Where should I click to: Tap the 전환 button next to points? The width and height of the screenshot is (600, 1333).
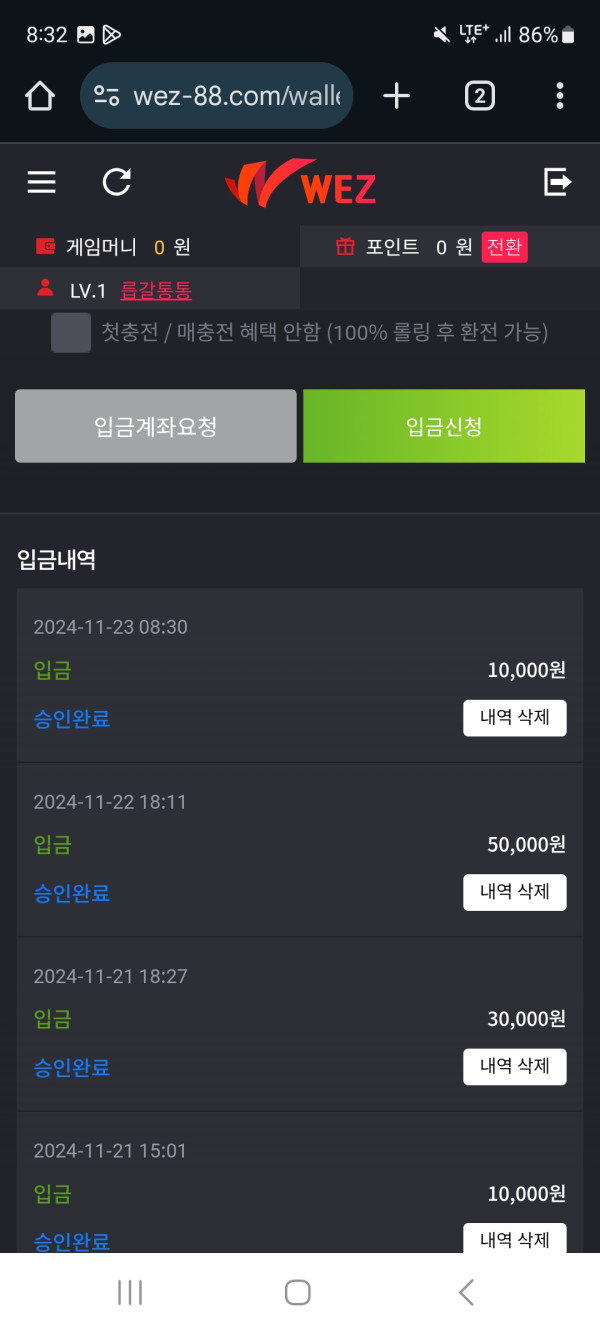click(504, 247)
